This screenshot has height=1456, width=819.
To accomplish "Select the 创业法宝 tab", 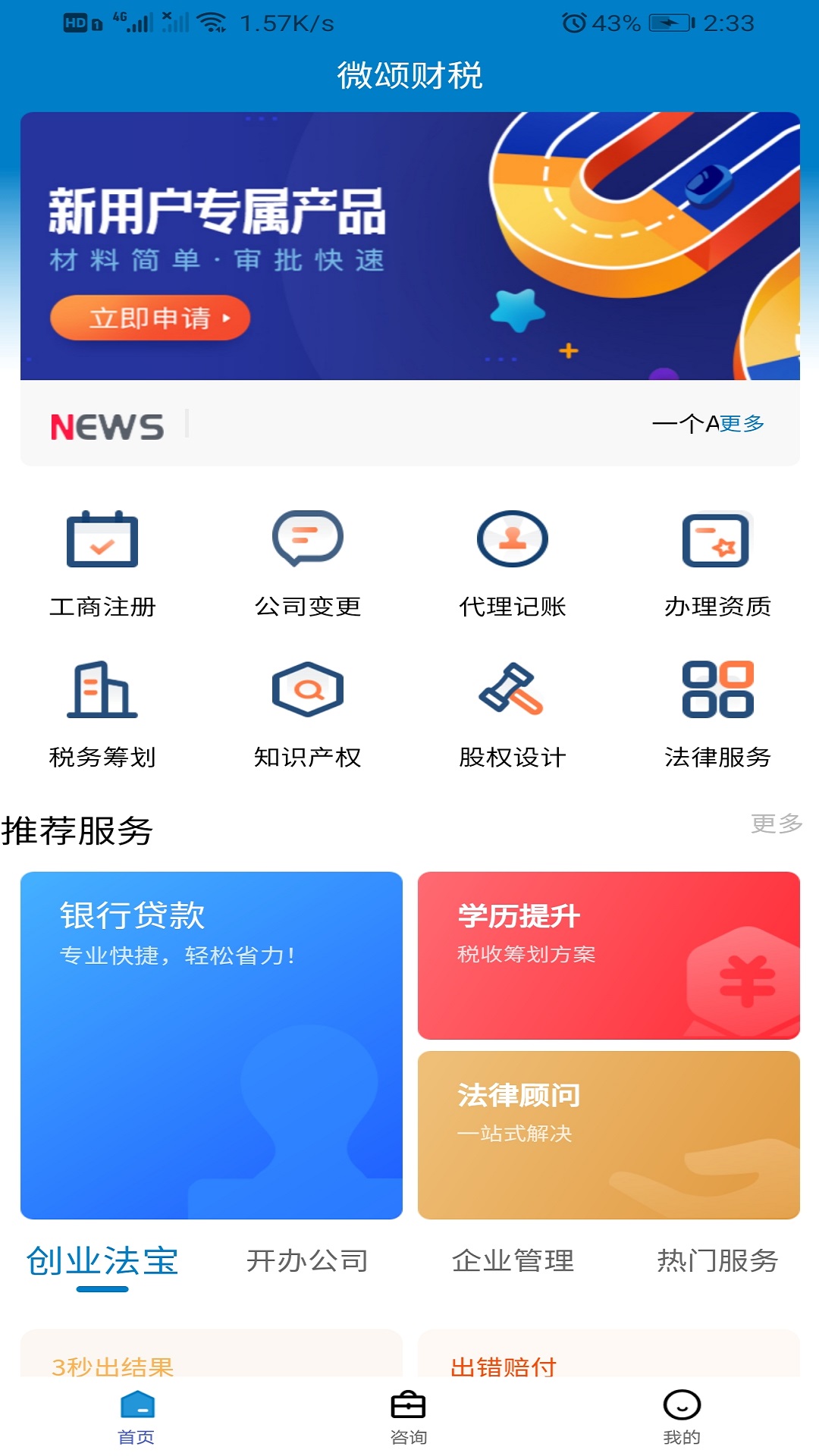I will [x=102, y=1261].
